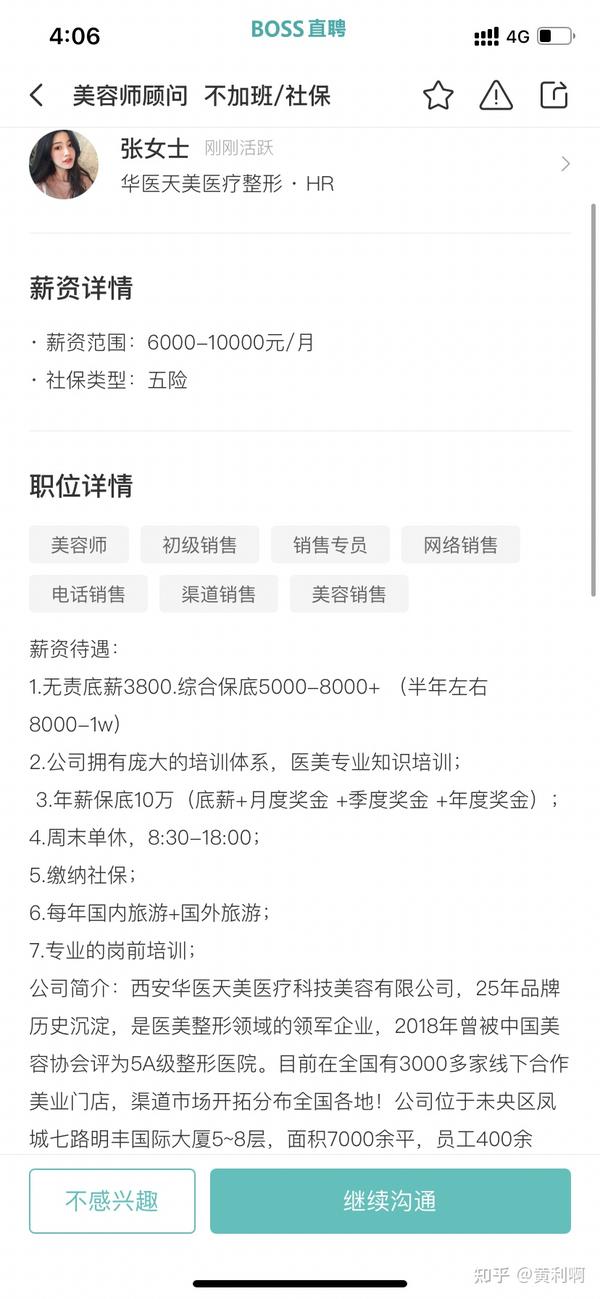This screenshot has width=600, height=1299.
Task: Mark job as 不感兴趣
Action: click(x=112, y=1201)
